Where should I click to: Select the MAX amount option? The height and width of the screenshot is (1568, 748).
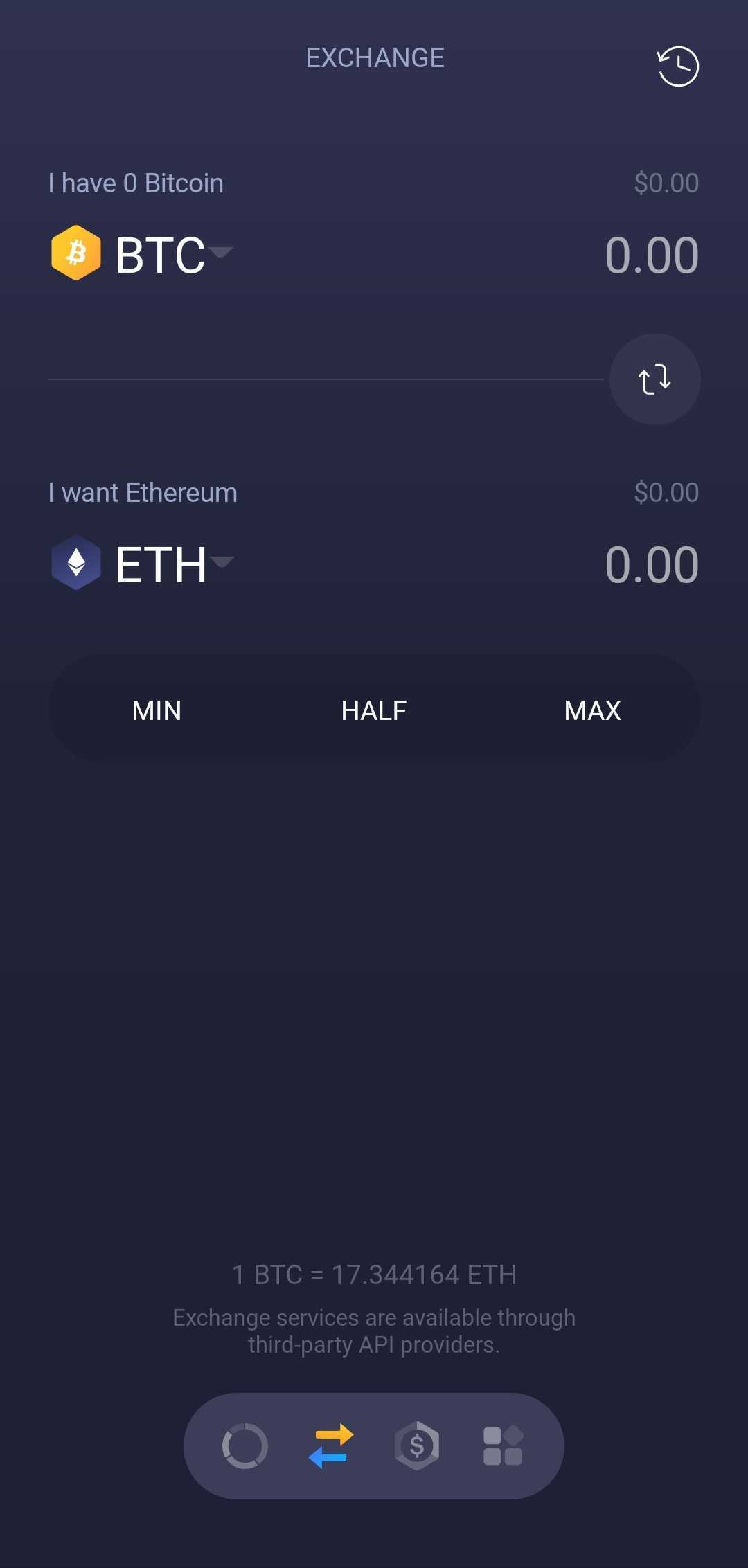coord(593,710)
